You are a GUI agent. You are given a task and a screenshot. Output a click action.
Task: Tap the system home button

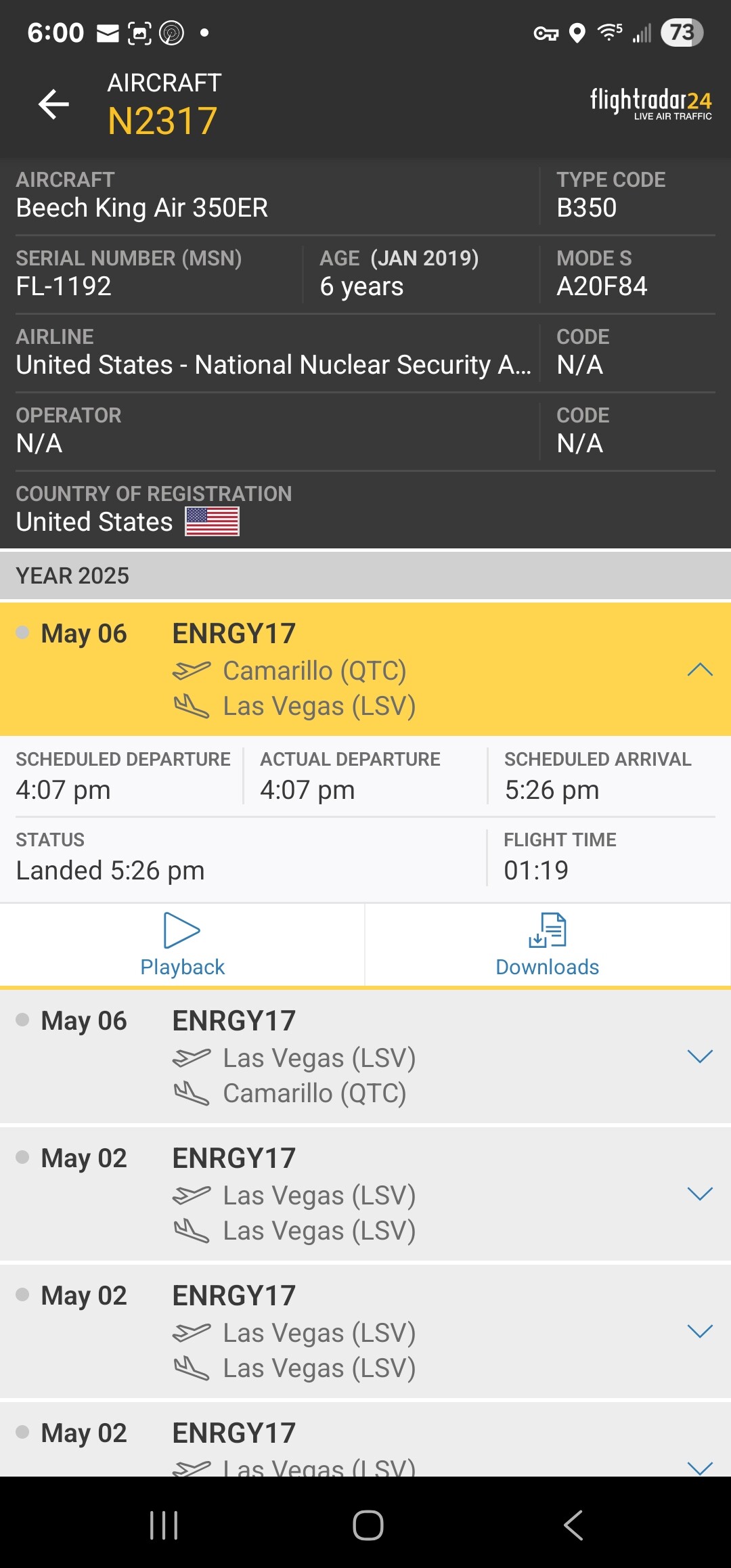pos(368,1525)
